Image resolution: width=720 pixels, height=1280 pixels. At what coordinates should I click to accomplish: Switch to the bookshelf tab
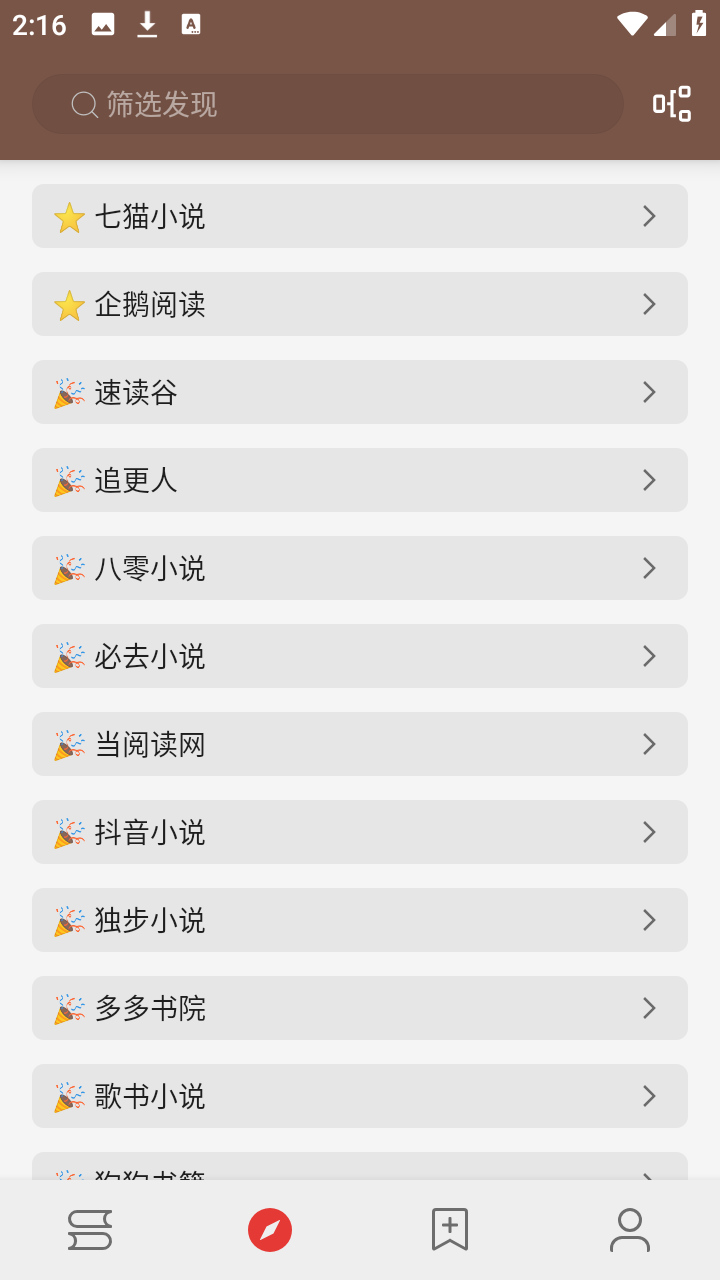[90, 1229]
